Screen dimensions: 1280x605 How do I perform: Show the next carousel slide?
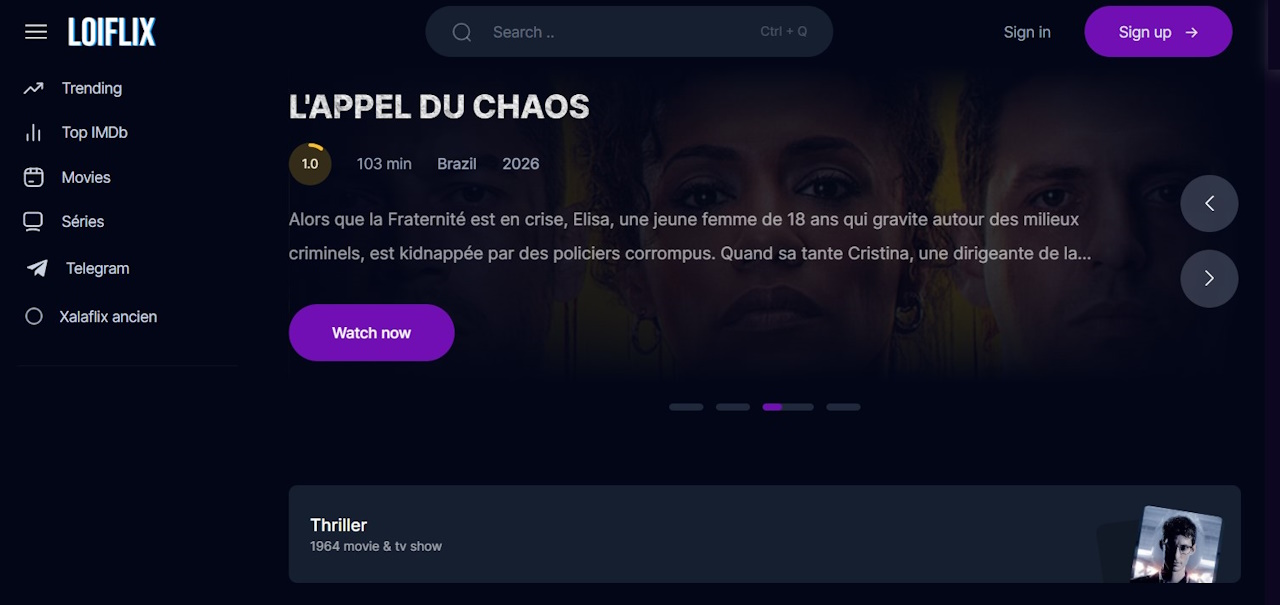click(1209, 278)
